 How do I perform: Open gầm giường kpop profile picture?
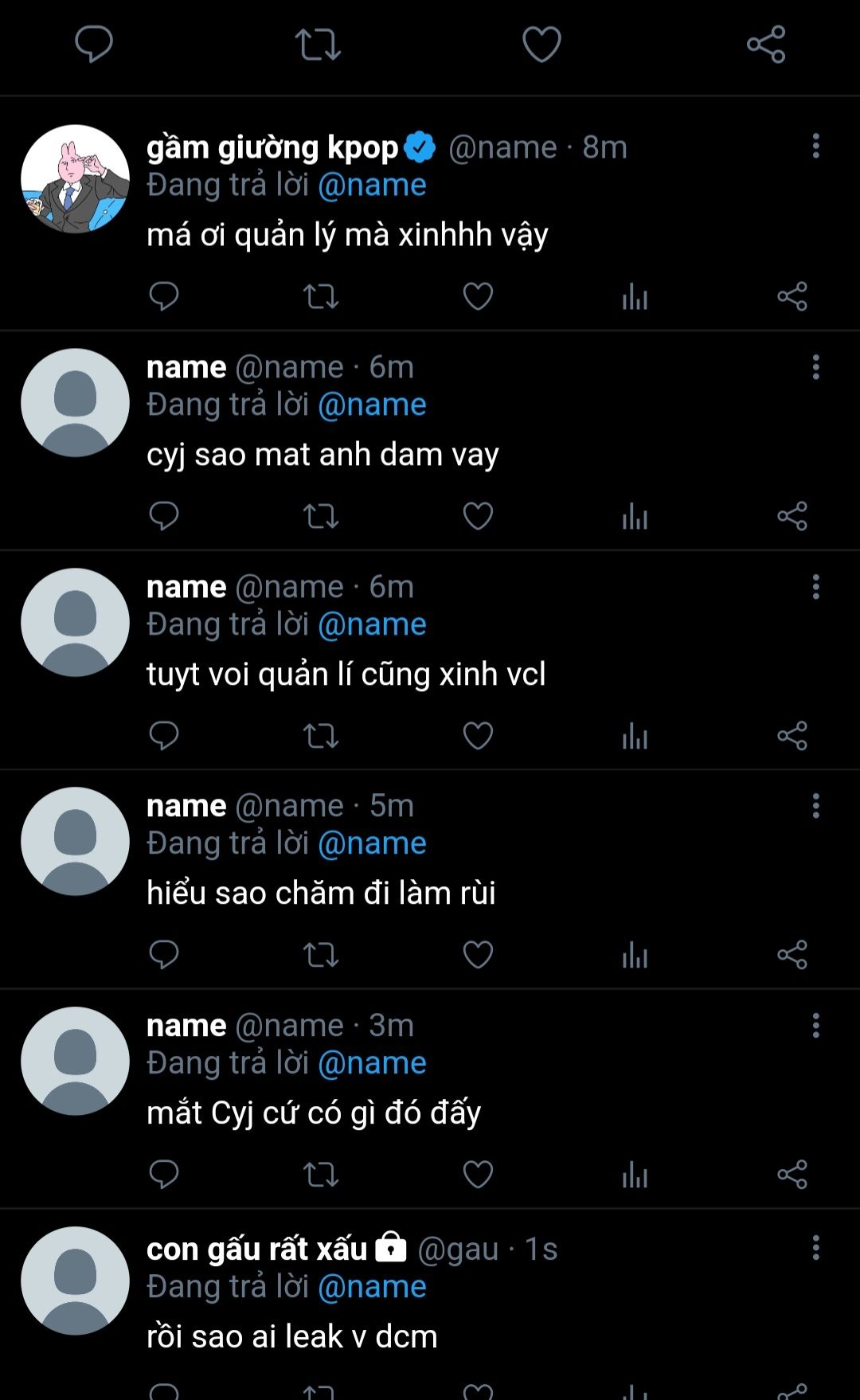coord(75,179)
